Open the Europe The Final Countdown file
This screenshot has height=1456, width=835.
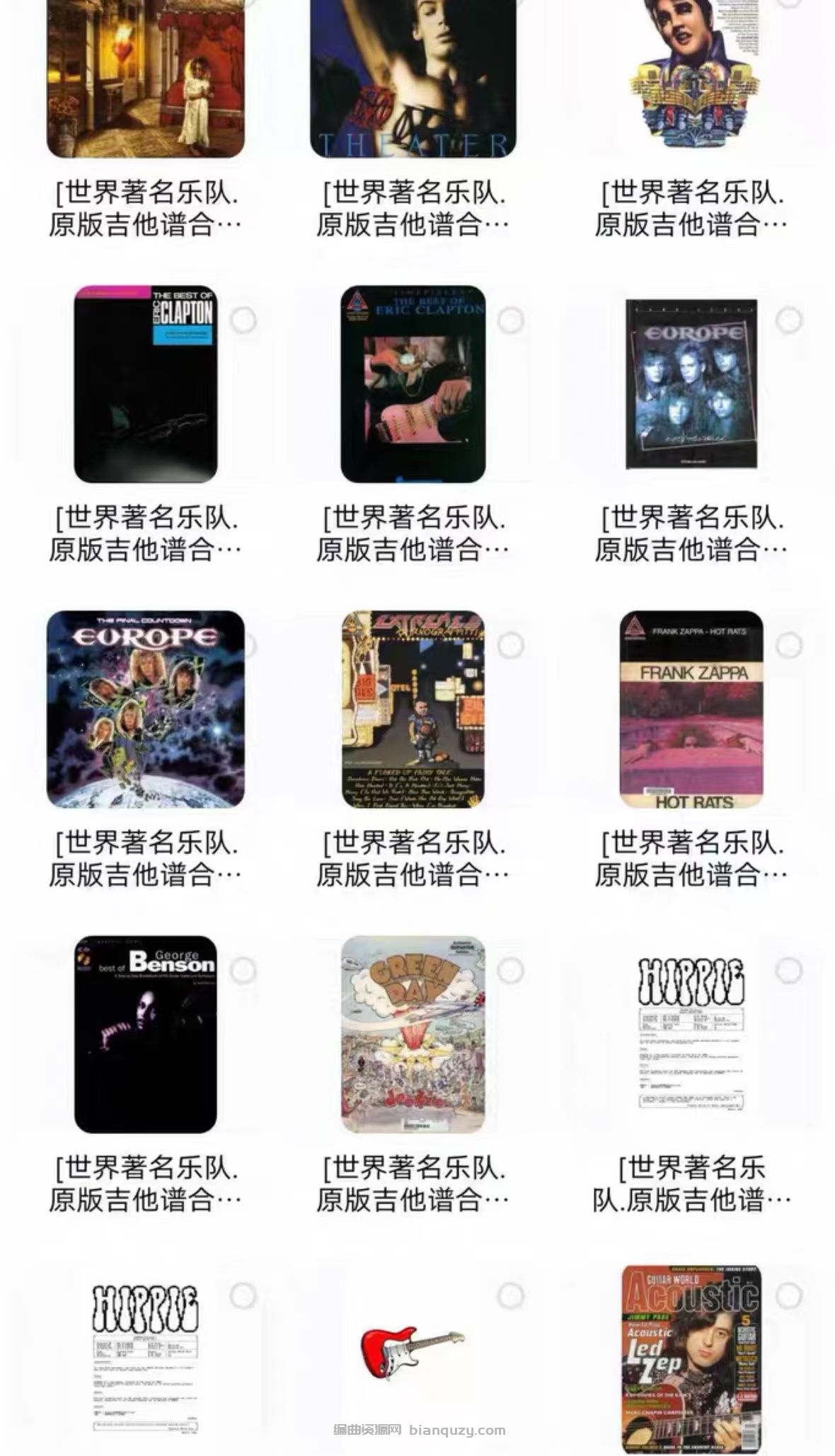tap(145, 710)
